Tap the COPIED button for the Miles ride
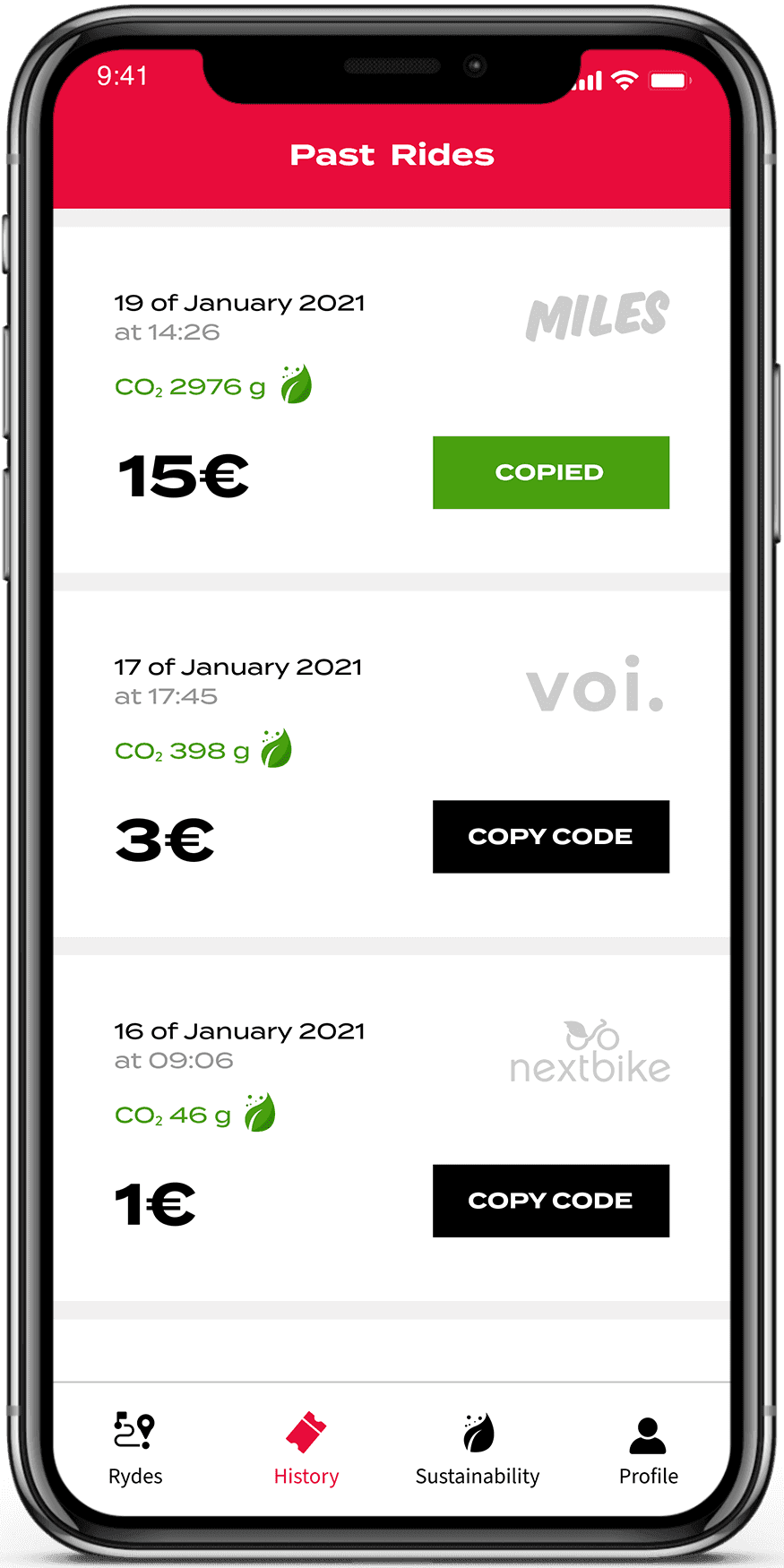The height and width of the screenshot is (1568, 784). pyautogui.click(x=550, y=472)
